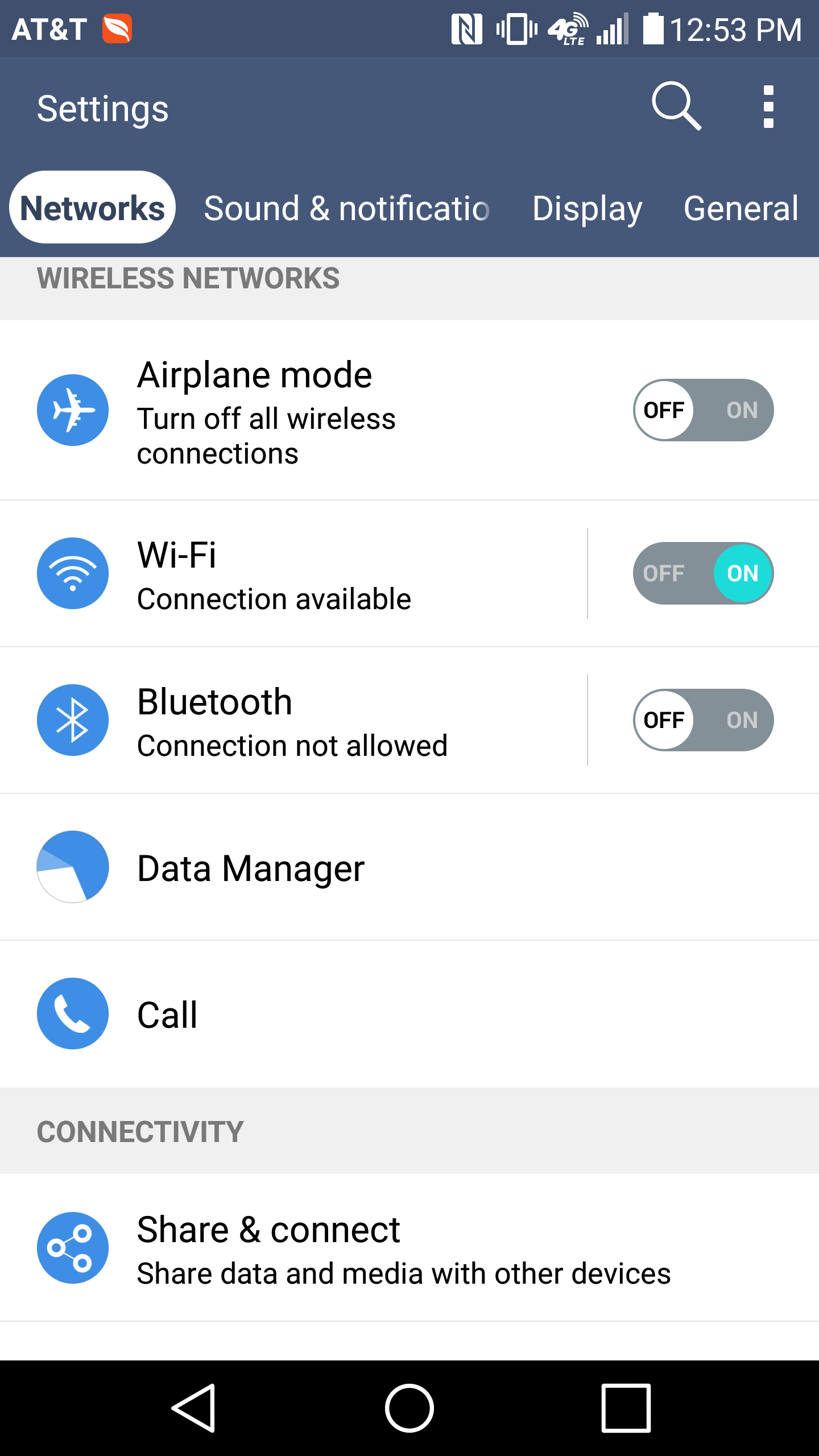The image size is (819, 1456).
Task: Open Call settings
Action: [409, 1014]
